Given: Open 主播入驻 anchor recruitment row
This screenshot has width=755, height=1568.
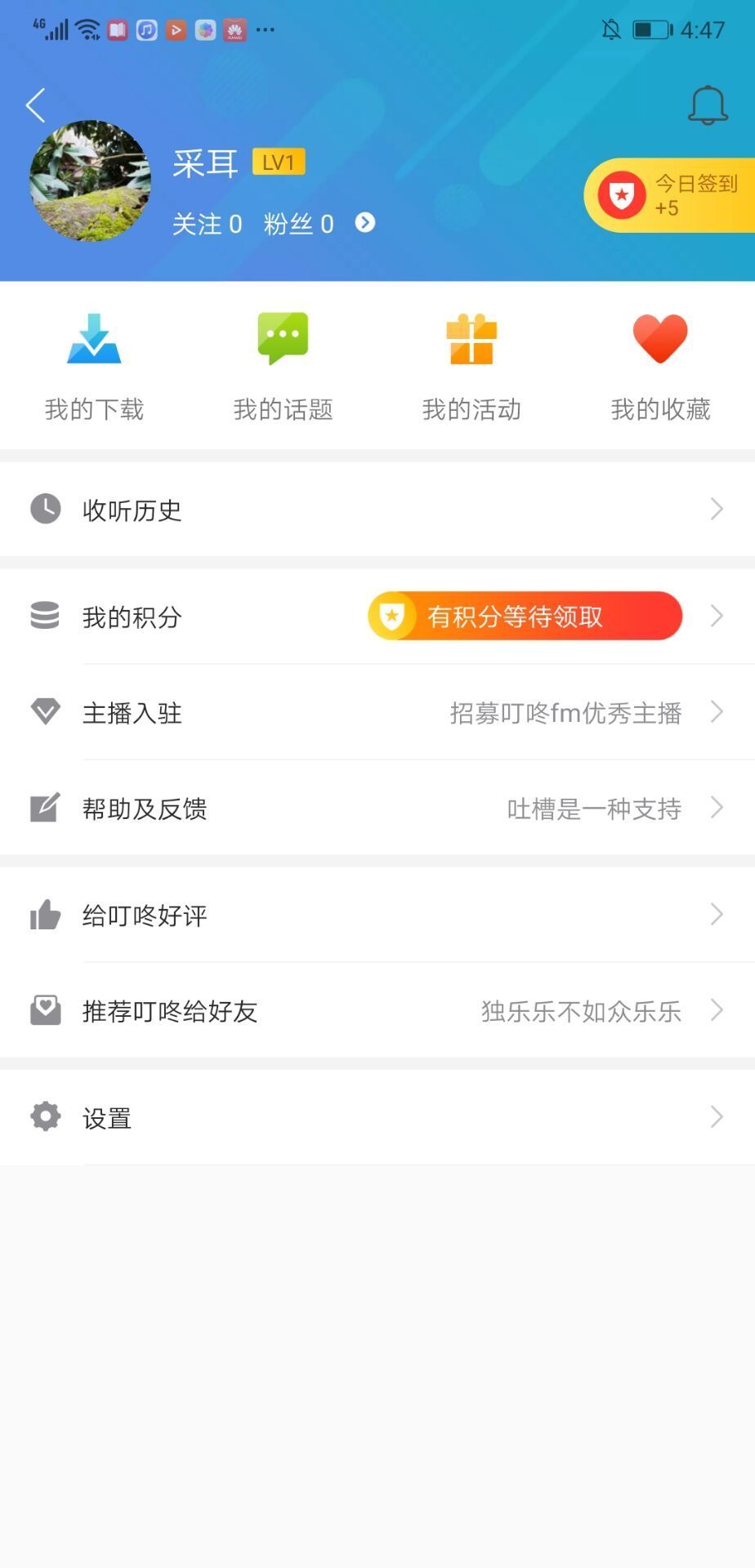Looking at the screenshot, I should (x=377, y=712).
